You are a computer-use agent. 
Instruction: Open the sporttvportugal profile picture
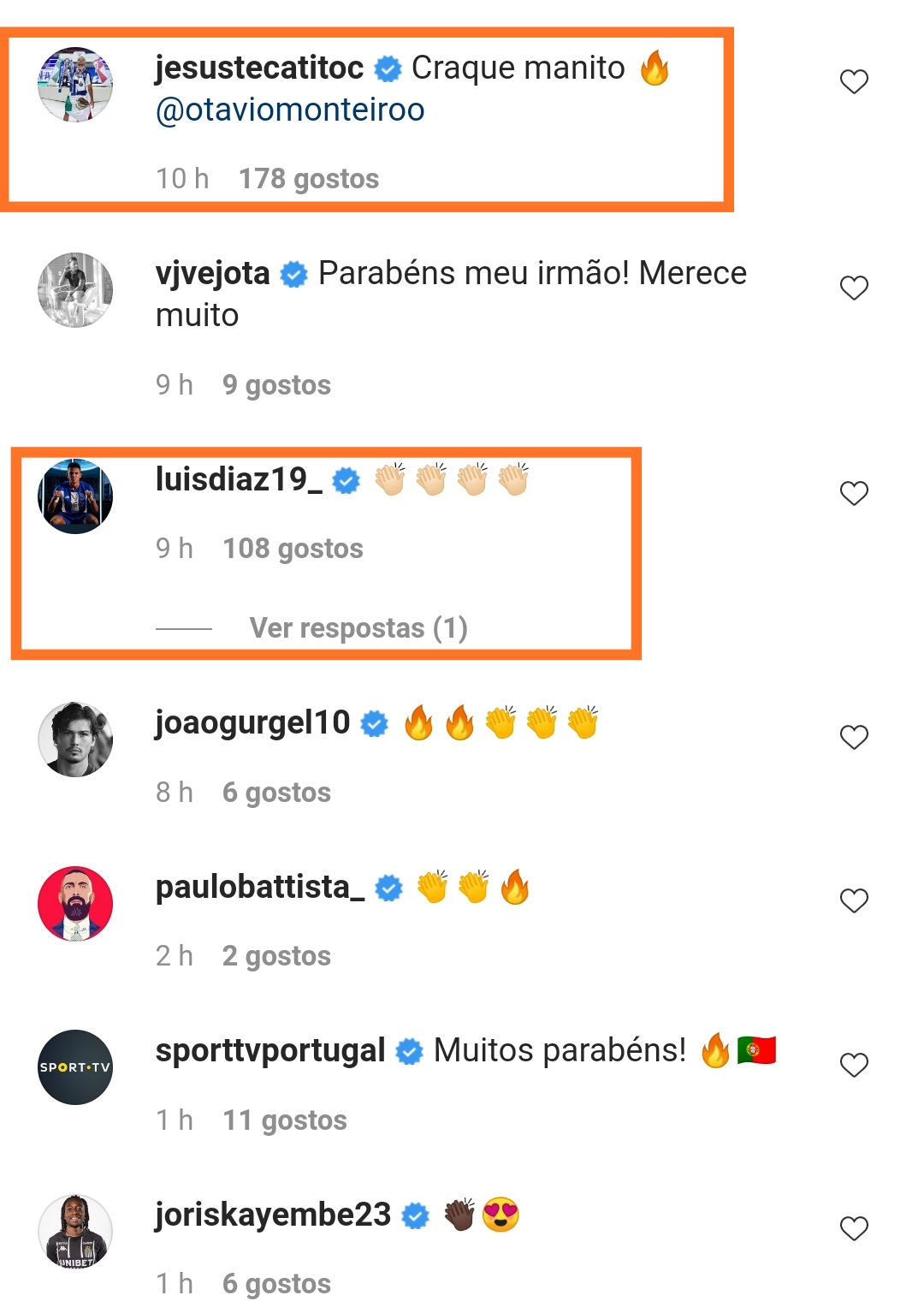(75, 1067)
